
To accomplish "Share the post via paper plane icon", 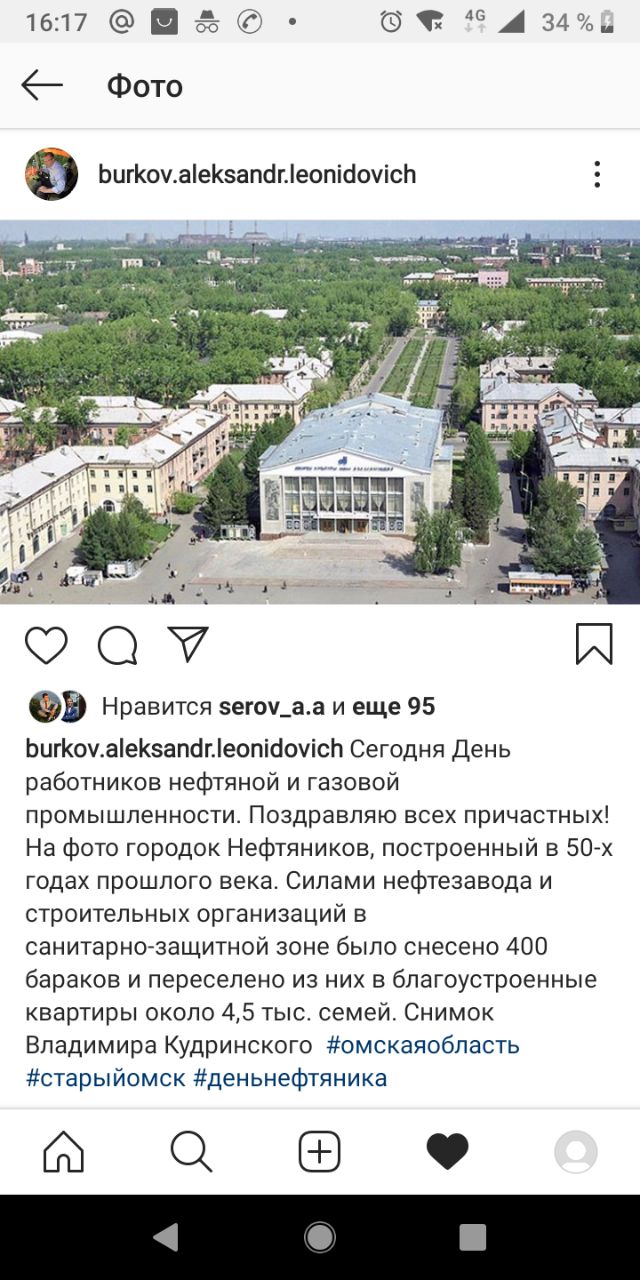I will click(188, 645).
